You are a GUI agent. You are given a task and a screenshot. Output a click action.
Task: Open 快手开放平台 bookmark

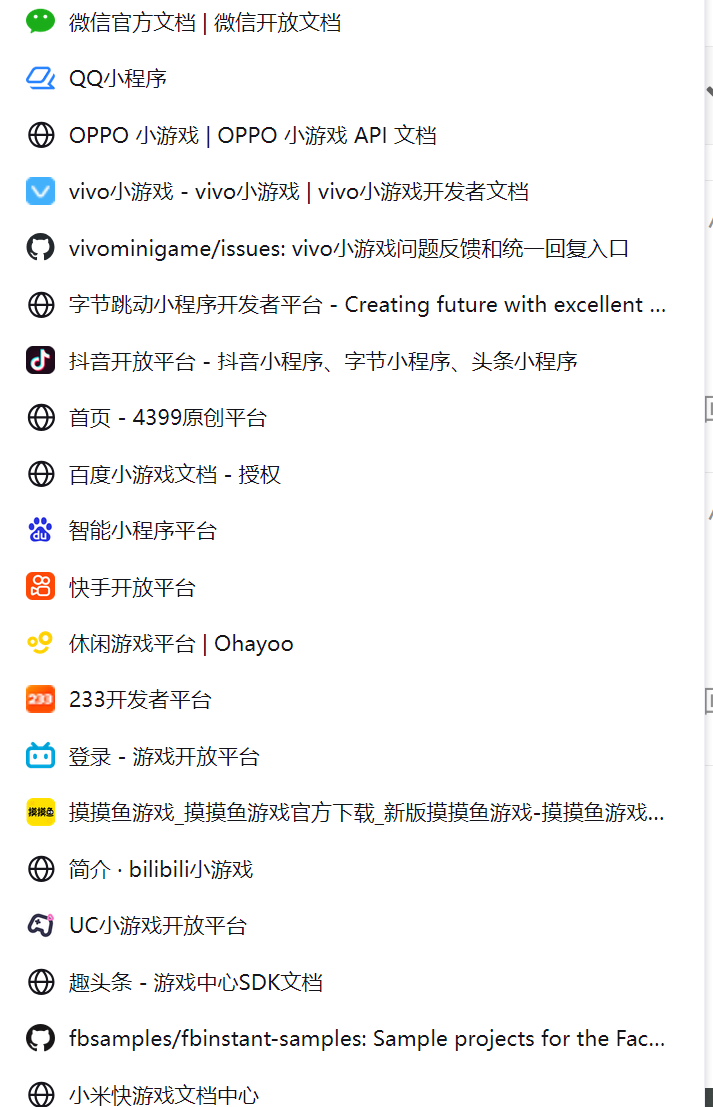[x=131, y=587]
